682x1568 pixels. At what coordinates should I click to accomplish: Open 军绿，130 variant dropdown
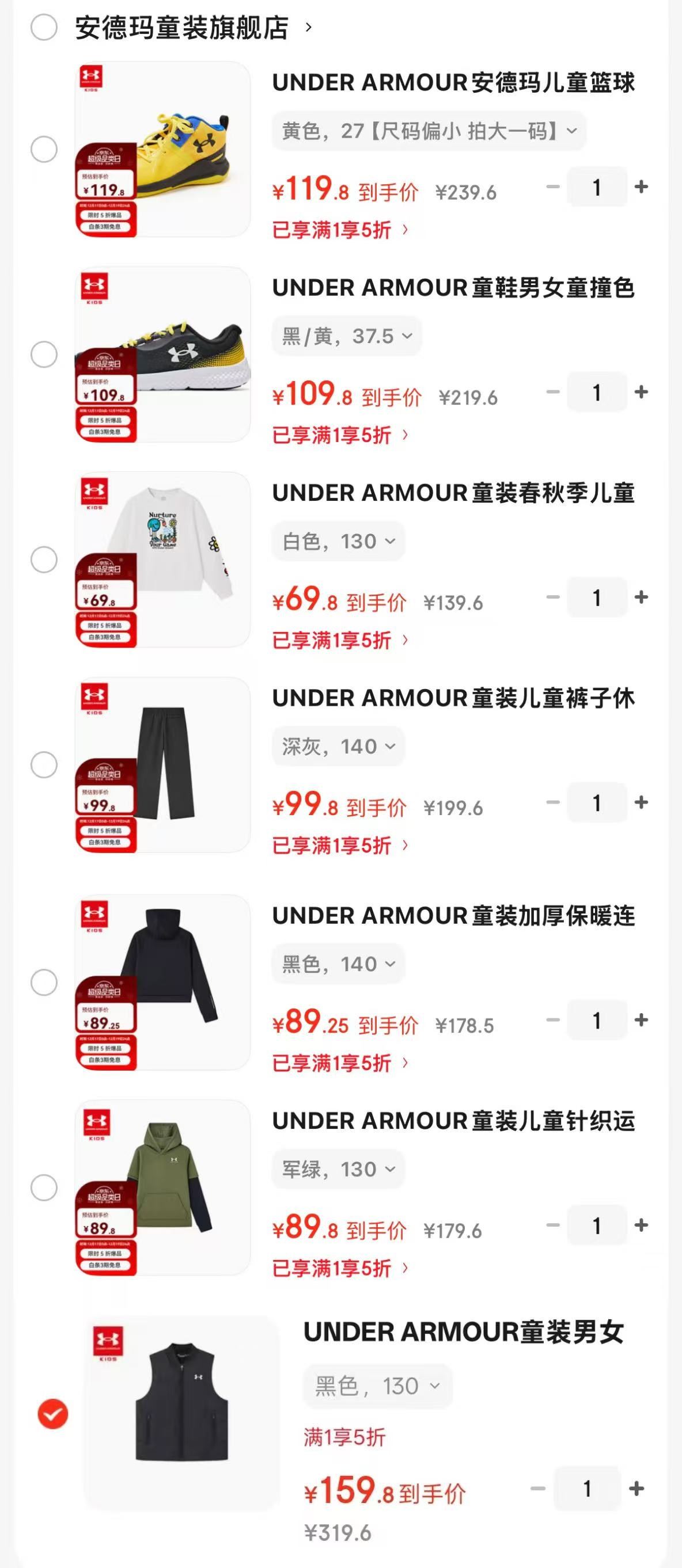(338, 1169)
